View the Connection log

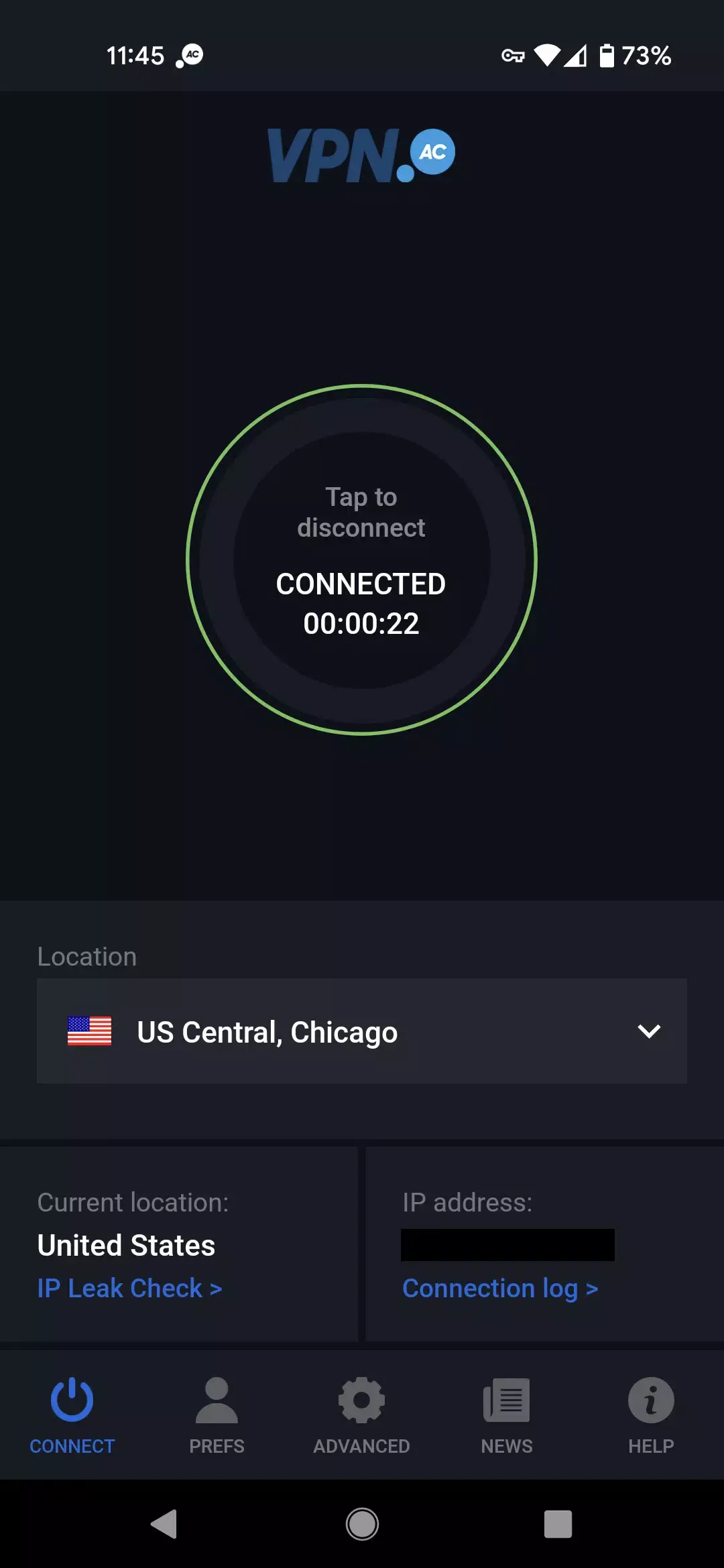pyautogui.click(x=500, y=1288)
